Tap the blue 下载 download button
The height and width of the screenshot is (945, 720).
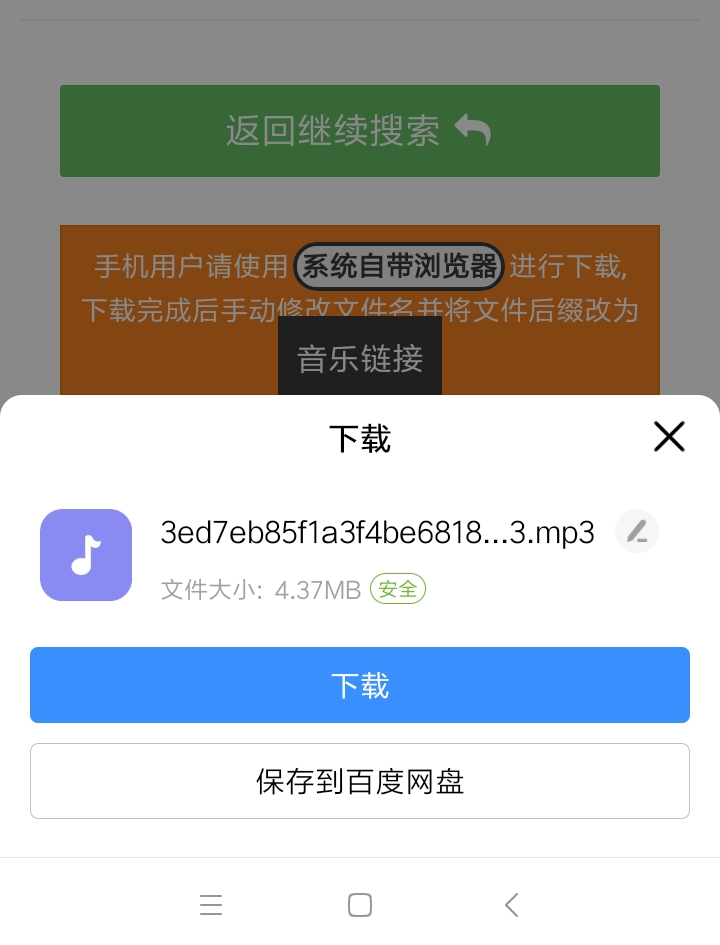point(360,685)
